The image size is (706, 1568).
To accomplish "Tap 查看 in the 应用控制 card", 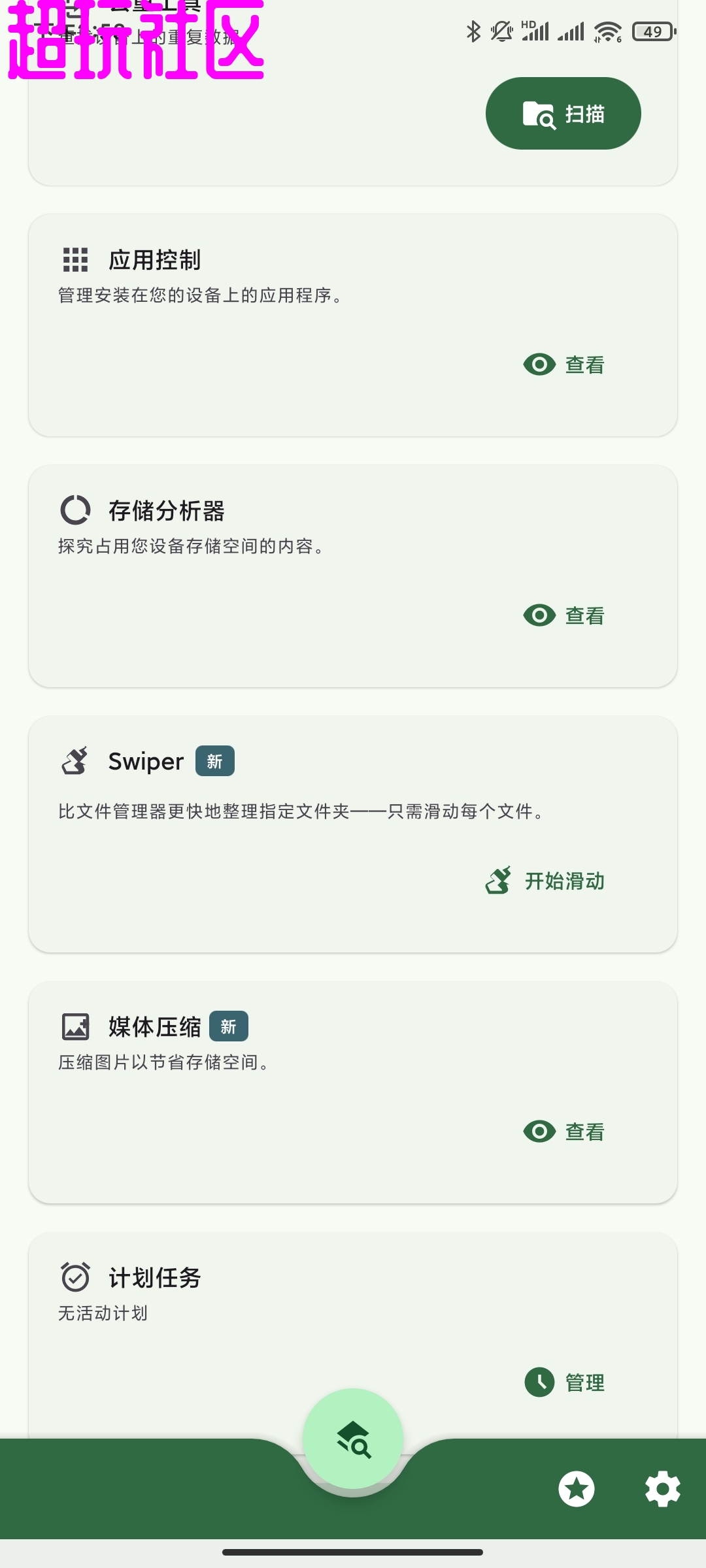I will pos(564,365).
